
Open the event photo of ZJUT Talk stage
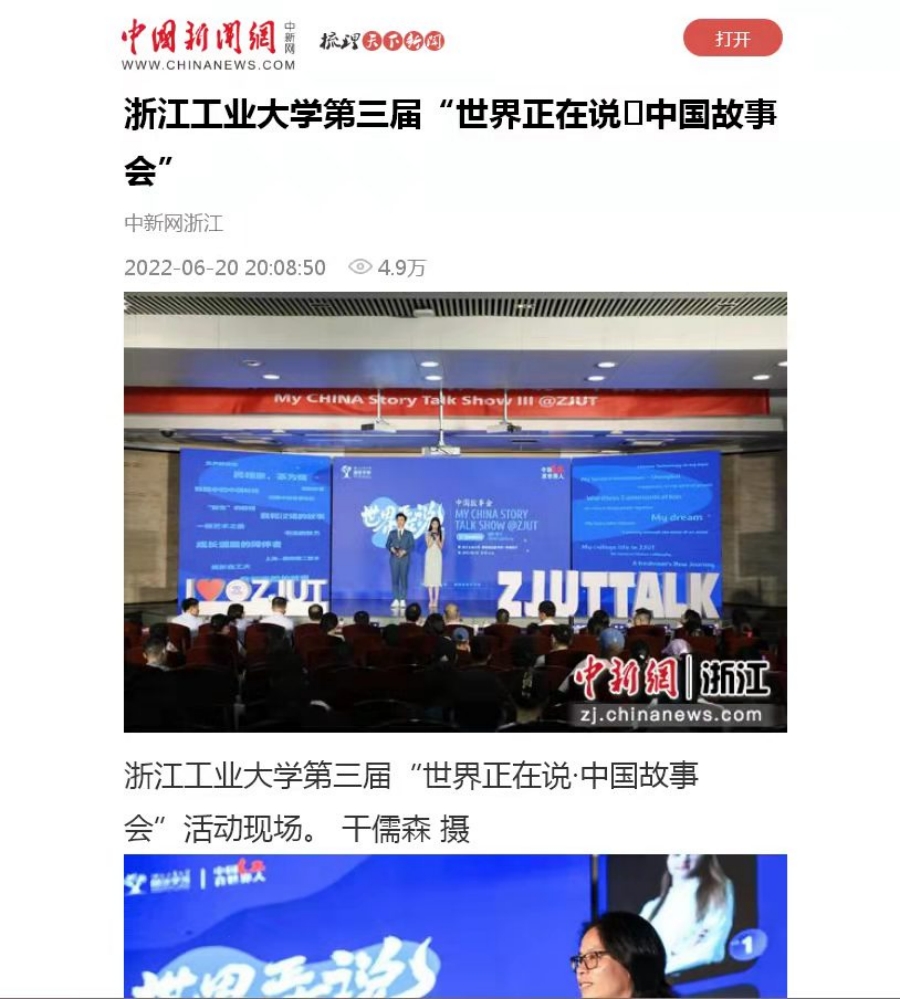coord(455,511)
